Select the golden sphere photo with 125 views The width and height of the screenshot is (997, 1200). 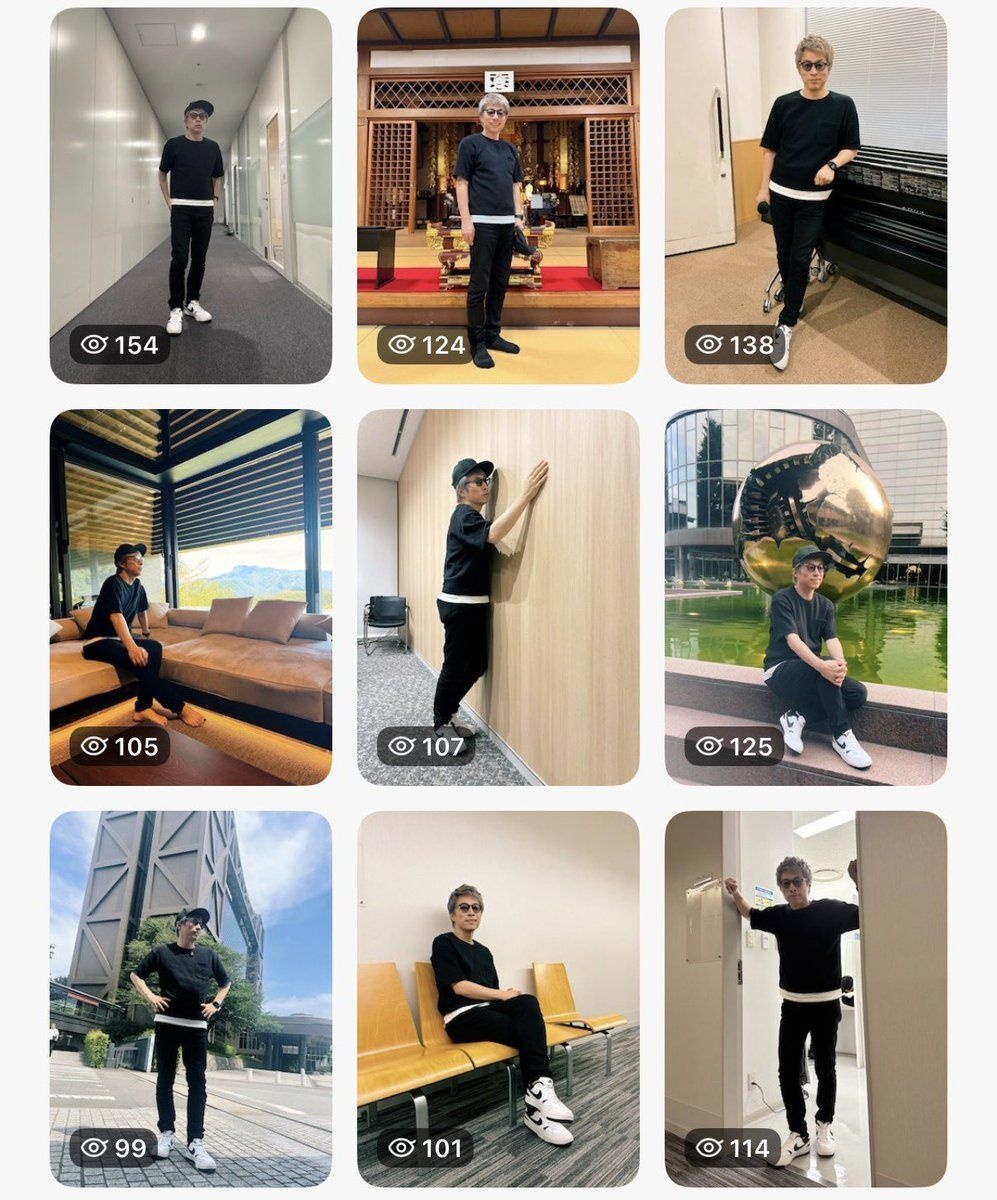click(x=806, y=597)
